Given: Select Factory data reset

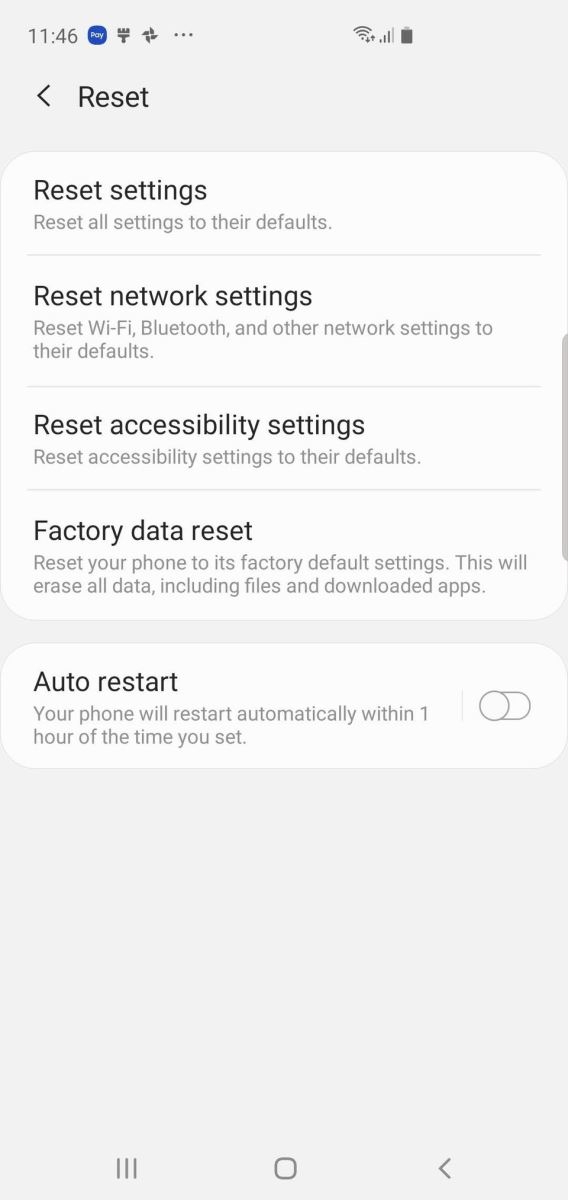Looking at the screenshot, I should point(284,555).
